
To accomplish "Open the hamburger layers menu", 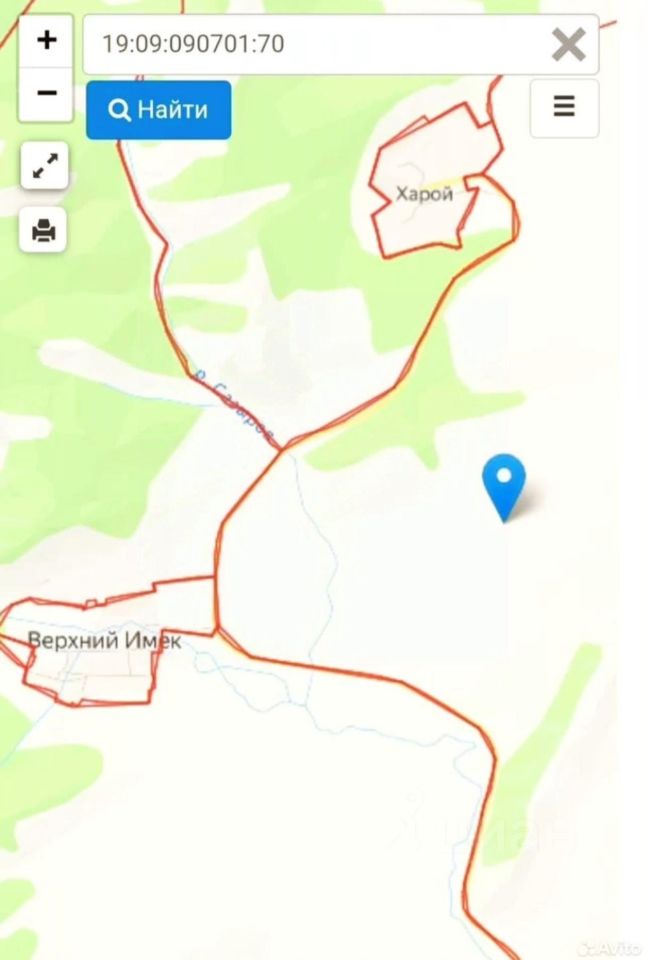I will pos(564,107).
